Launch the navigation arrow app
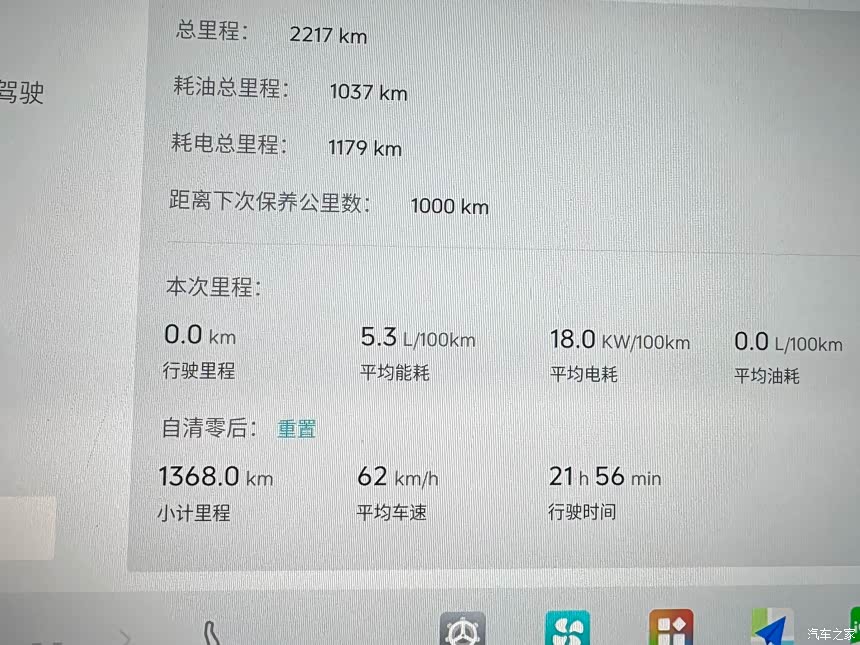This screenshot has height=645, width=860. (773, 629)
